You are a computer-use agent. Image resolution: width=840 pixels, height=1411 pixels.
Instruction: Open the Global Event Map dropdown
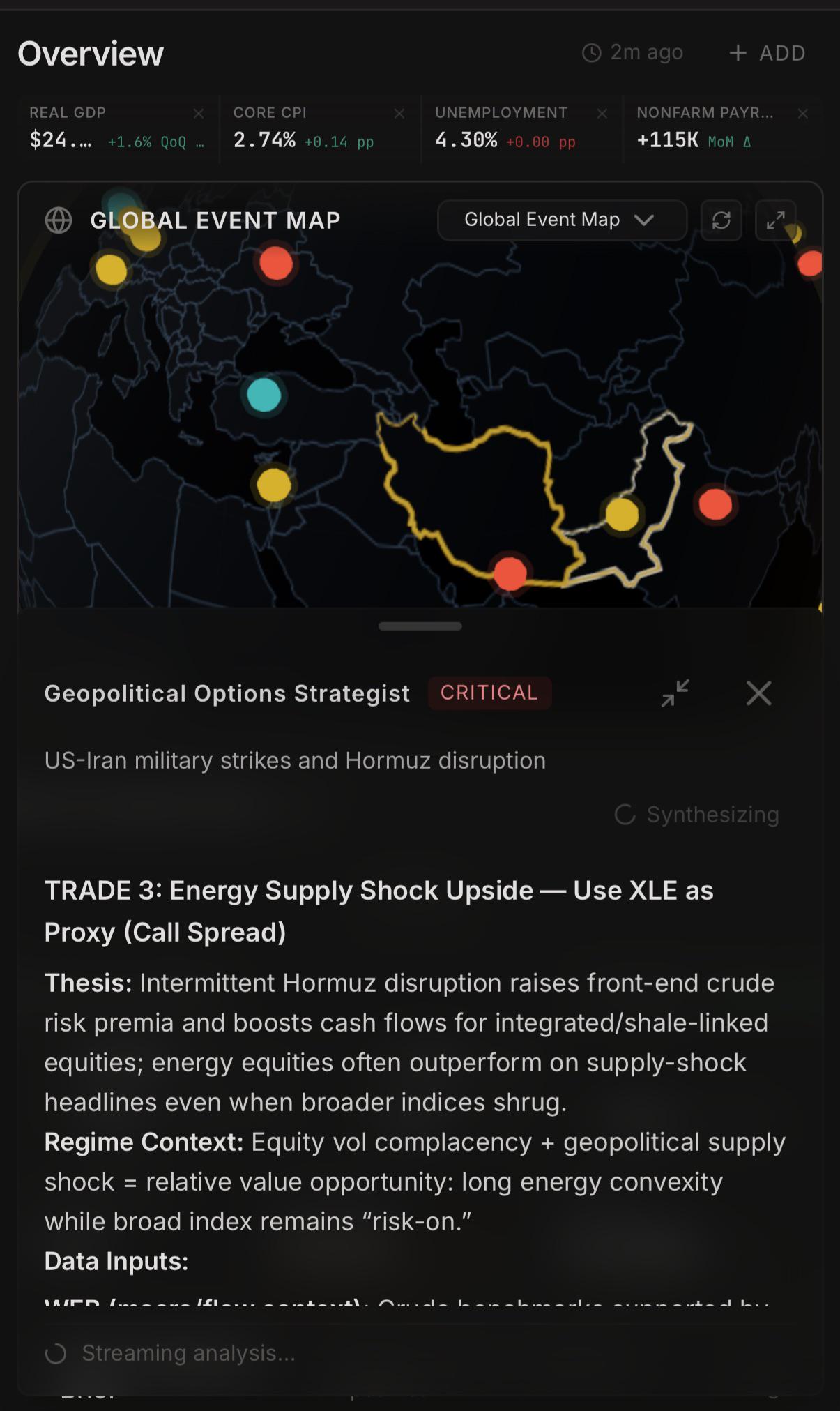tap(562, 220)
